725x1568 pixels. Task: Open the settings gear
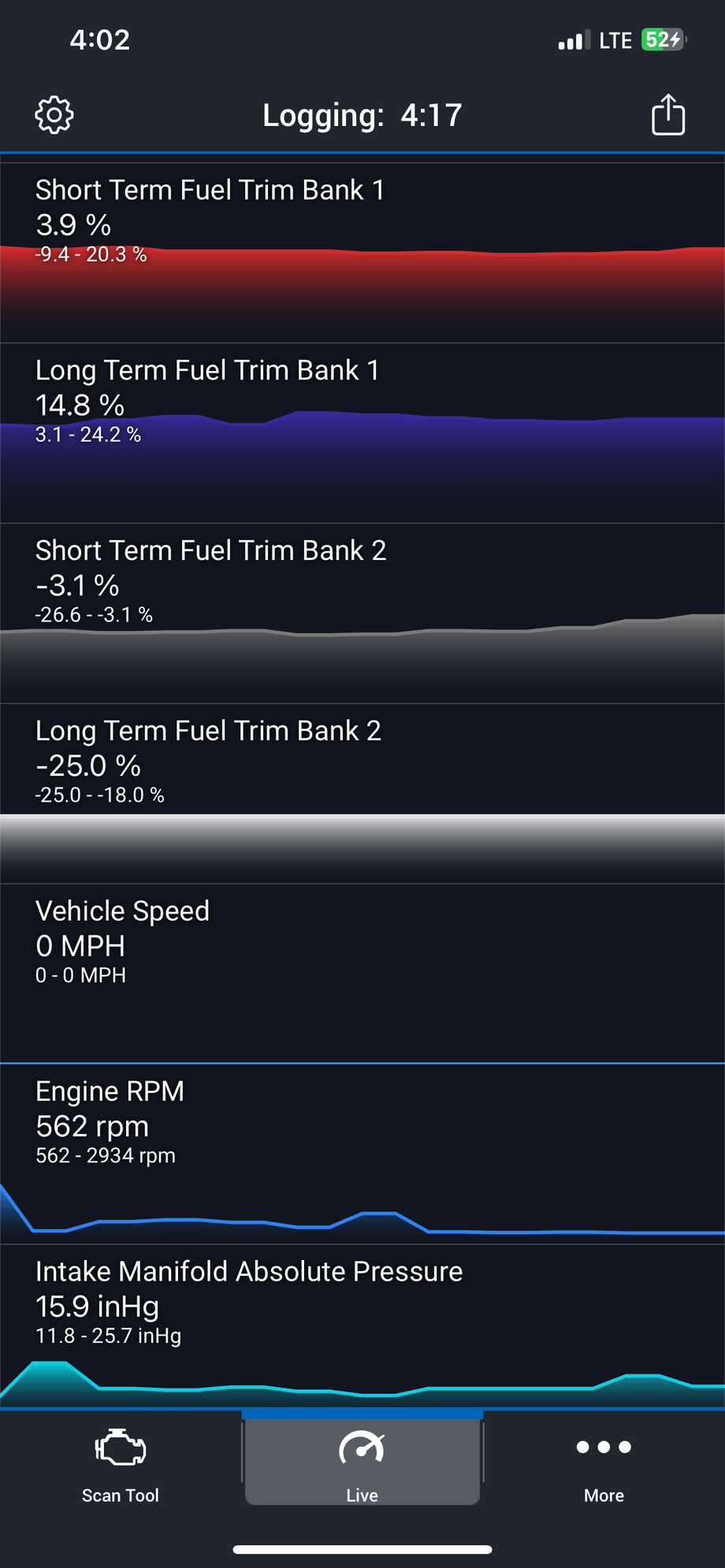coord(54,116)
